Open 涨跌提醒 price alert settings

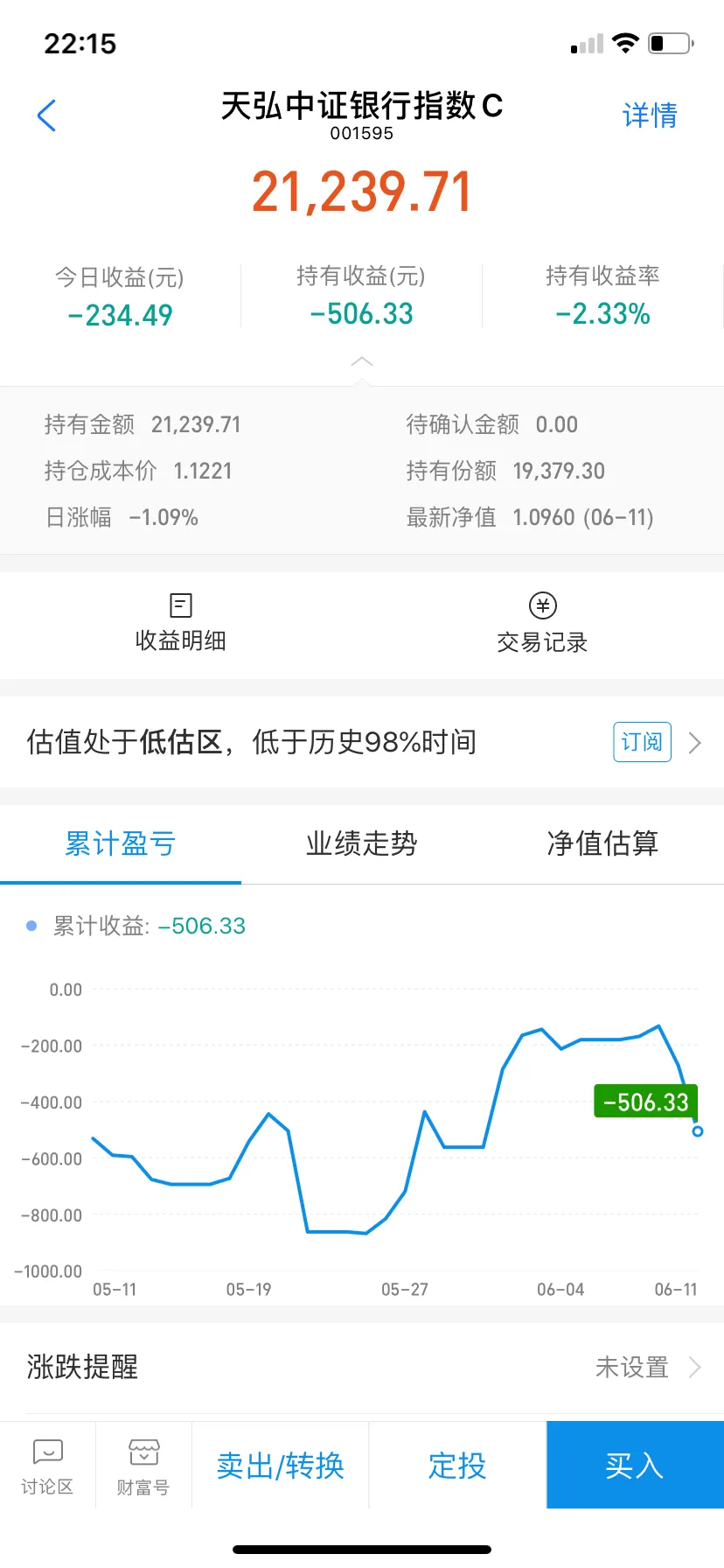tap(362, 1368)
